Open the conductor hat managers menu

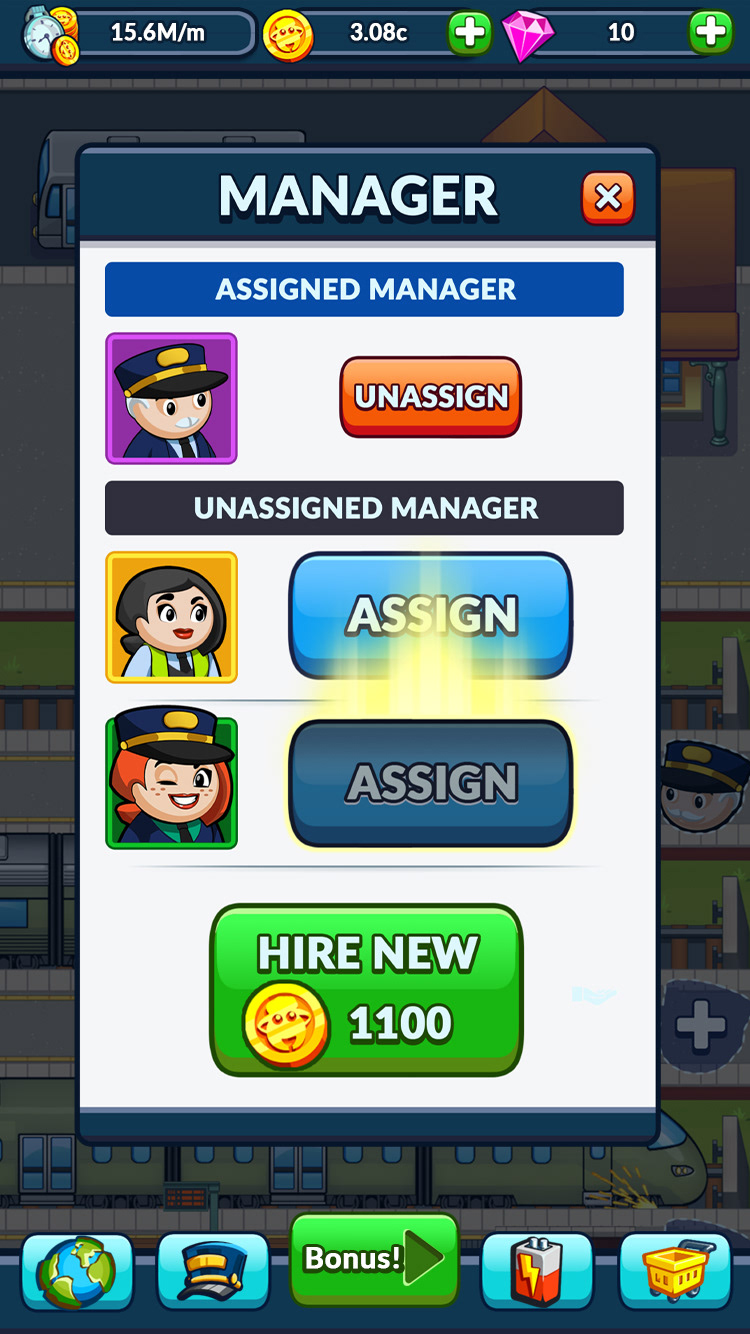(x=213, y=1271)
